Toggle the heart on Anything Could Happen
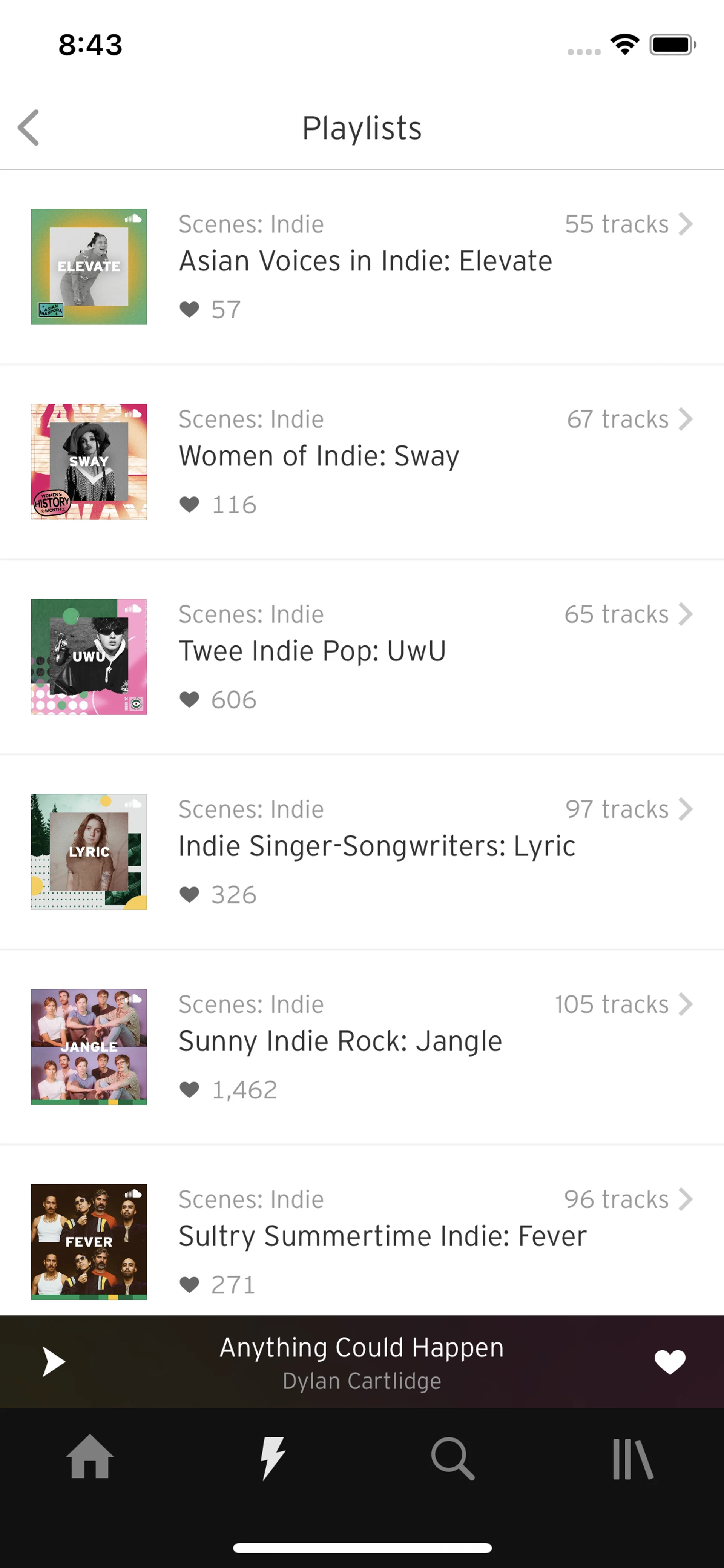Viewport: 724px width, 1568px height. [669, 1361]
